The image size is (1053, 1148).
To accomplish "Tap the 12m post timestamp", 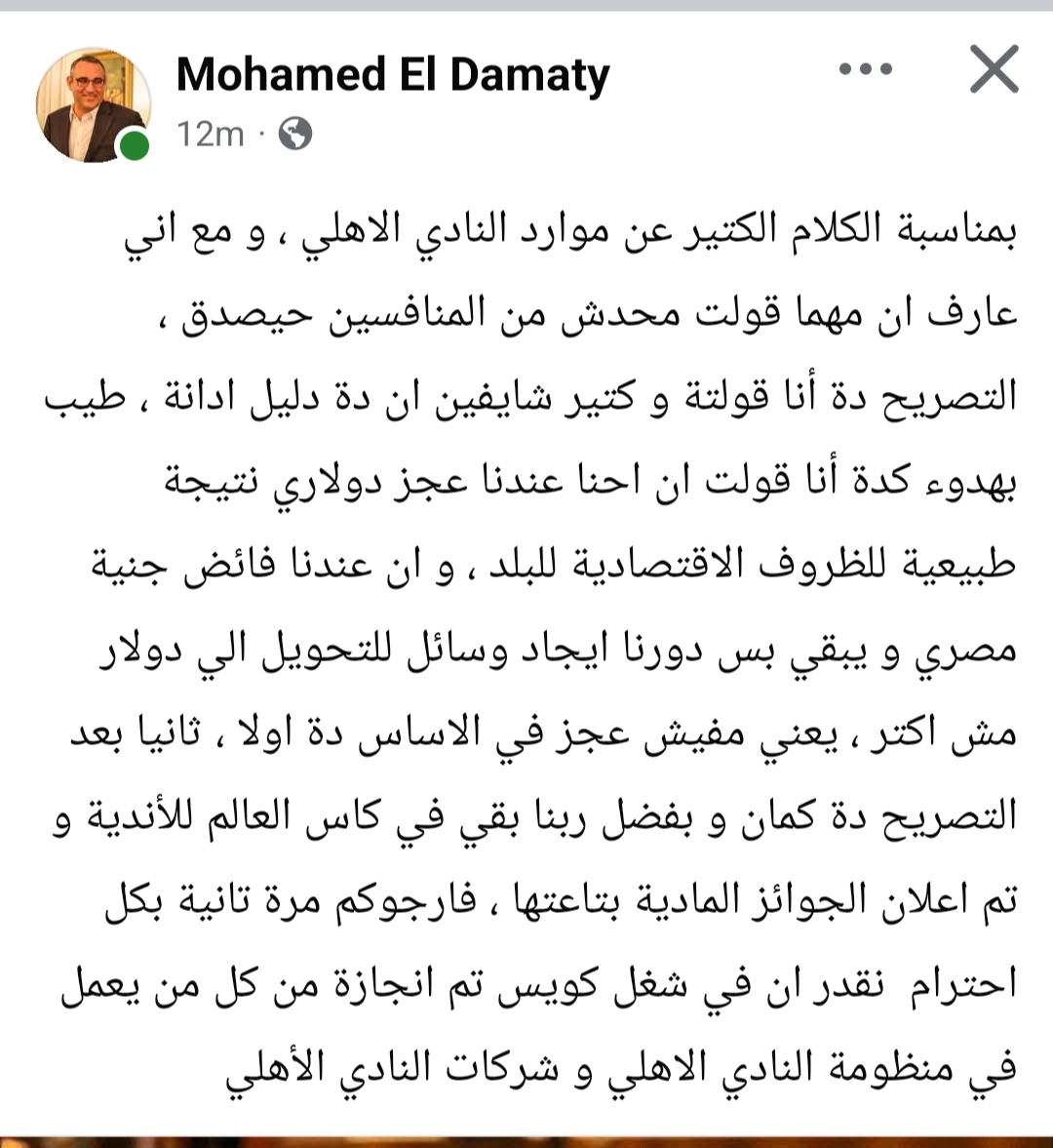I will 210,133.
